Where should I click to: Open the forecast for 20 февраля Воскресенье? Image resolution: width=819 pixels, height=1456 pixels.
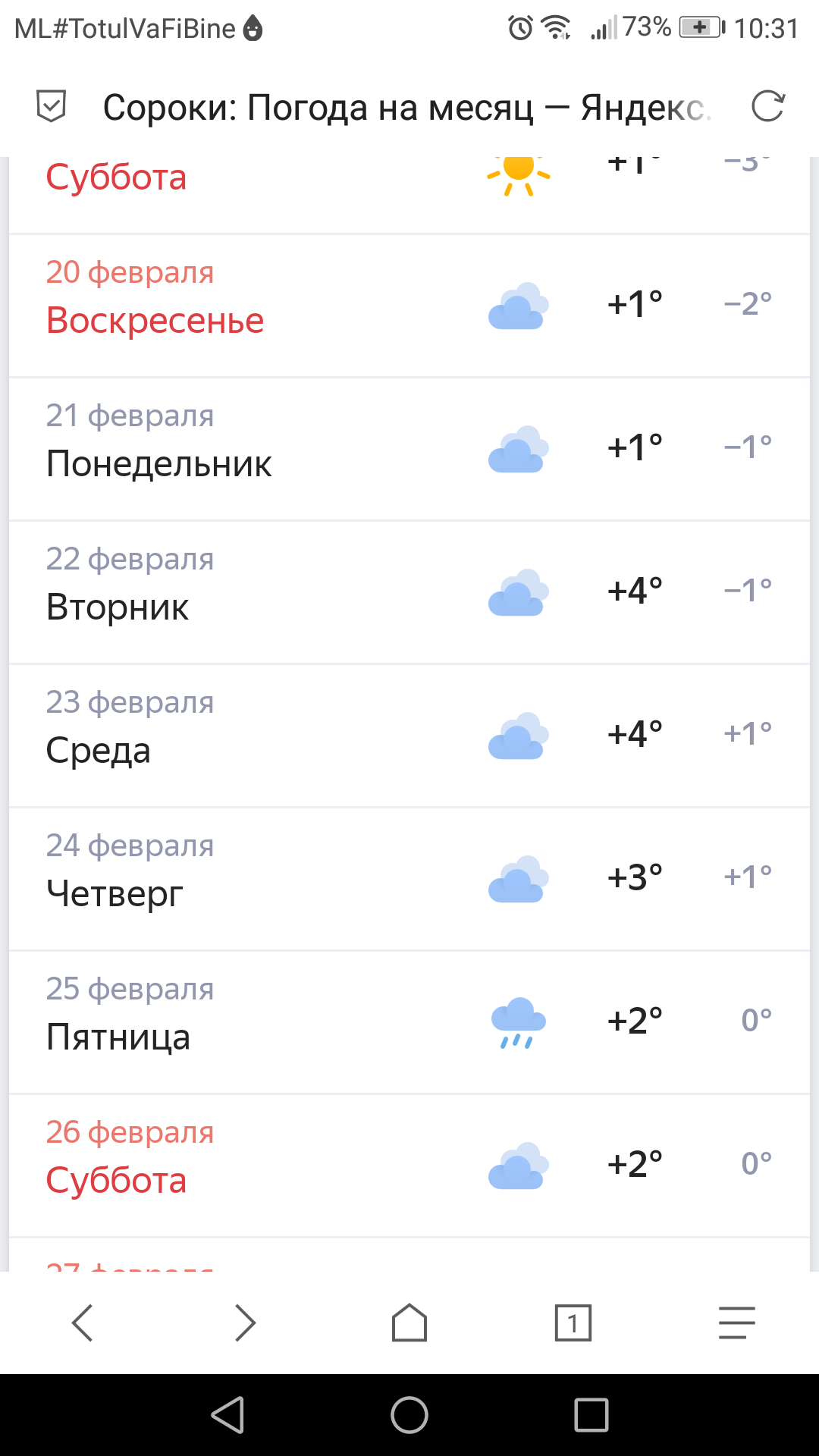(x=409, y=306)
